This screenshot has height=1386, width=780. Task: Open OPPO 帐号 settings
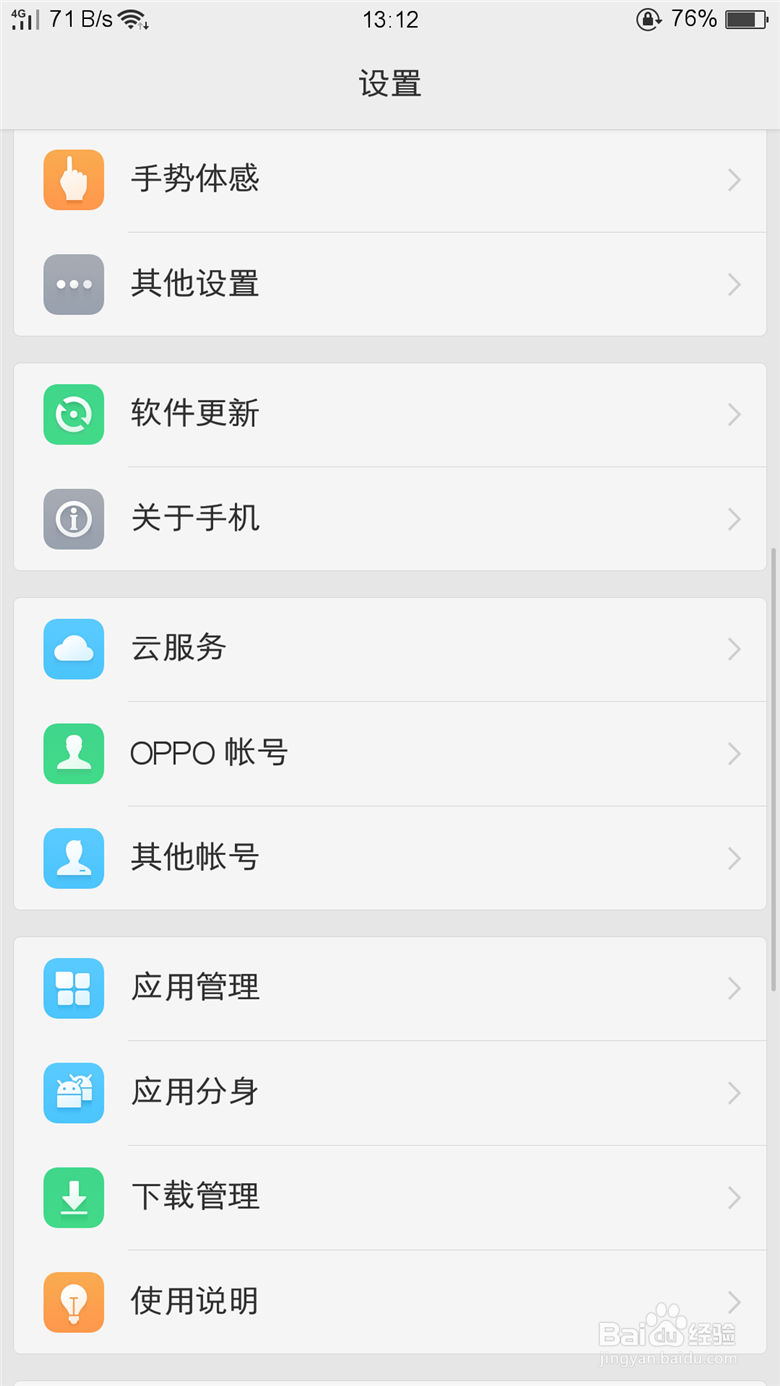click(x=390, y=753)
